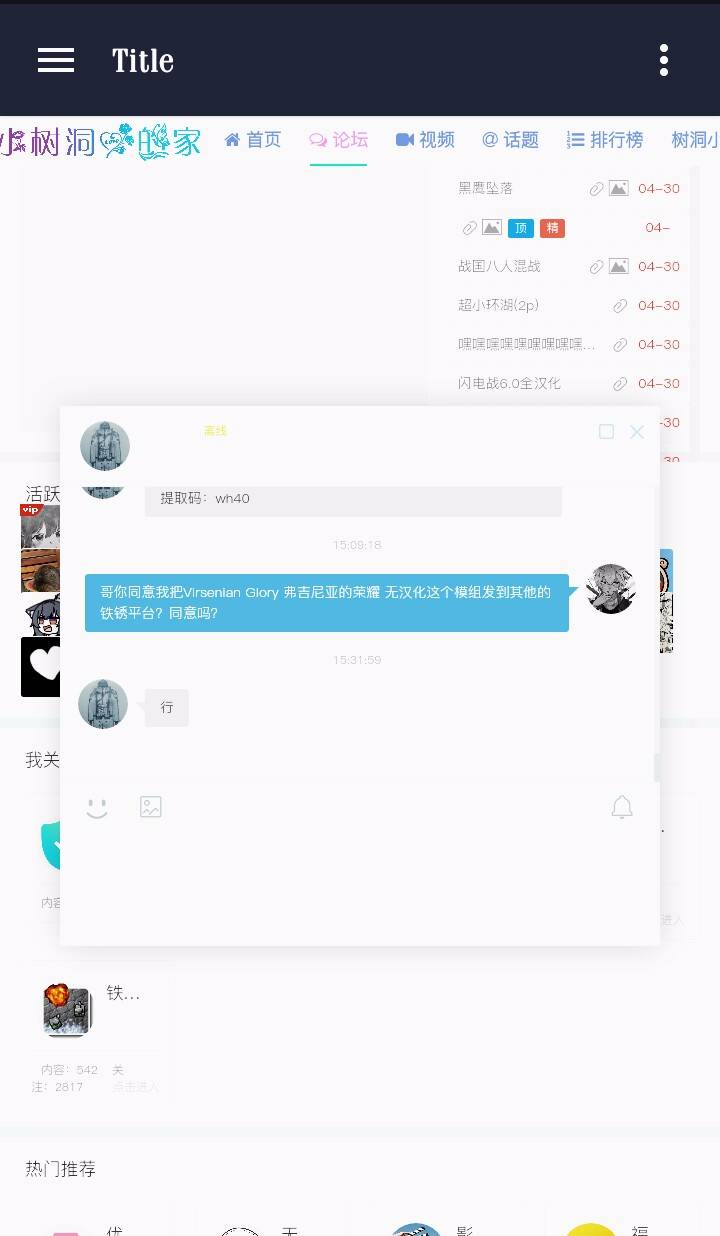Open the 话题 tab
Image resolution: width=720 pixels, height=1236 pixels.
[x=510, y=140]
